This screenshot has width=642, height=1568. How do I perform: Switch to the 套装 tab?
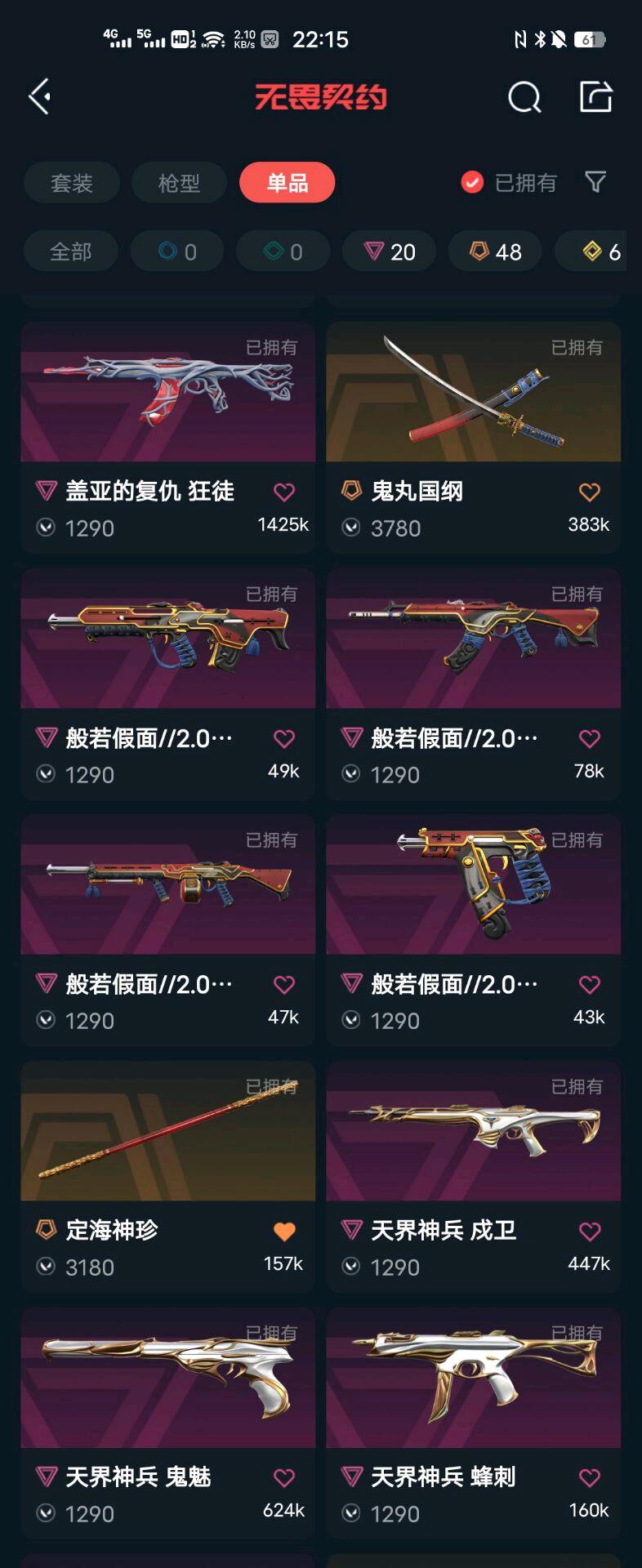(x=72, y=182)
